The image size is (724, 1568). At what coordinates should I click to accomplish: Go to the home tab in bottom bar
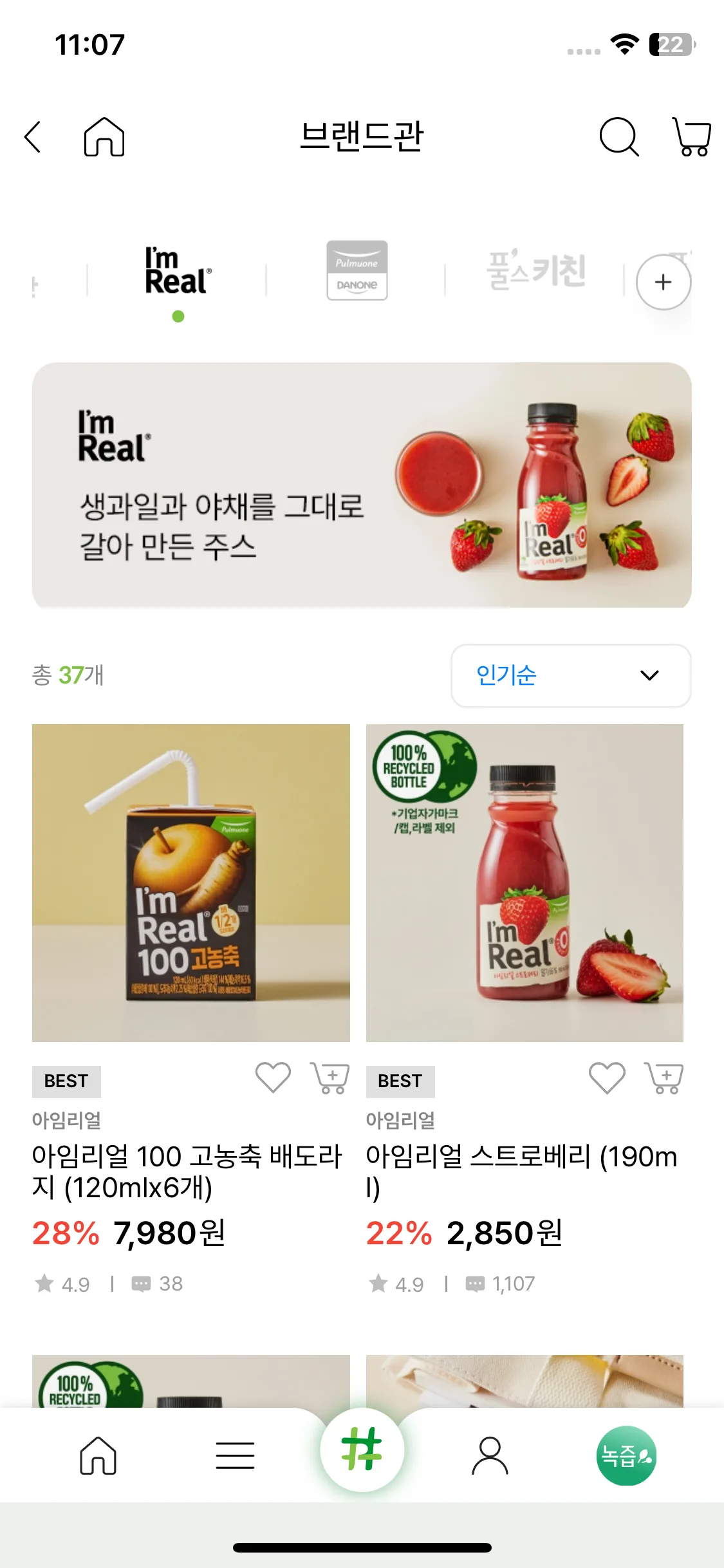click(x=98, y=1455)
